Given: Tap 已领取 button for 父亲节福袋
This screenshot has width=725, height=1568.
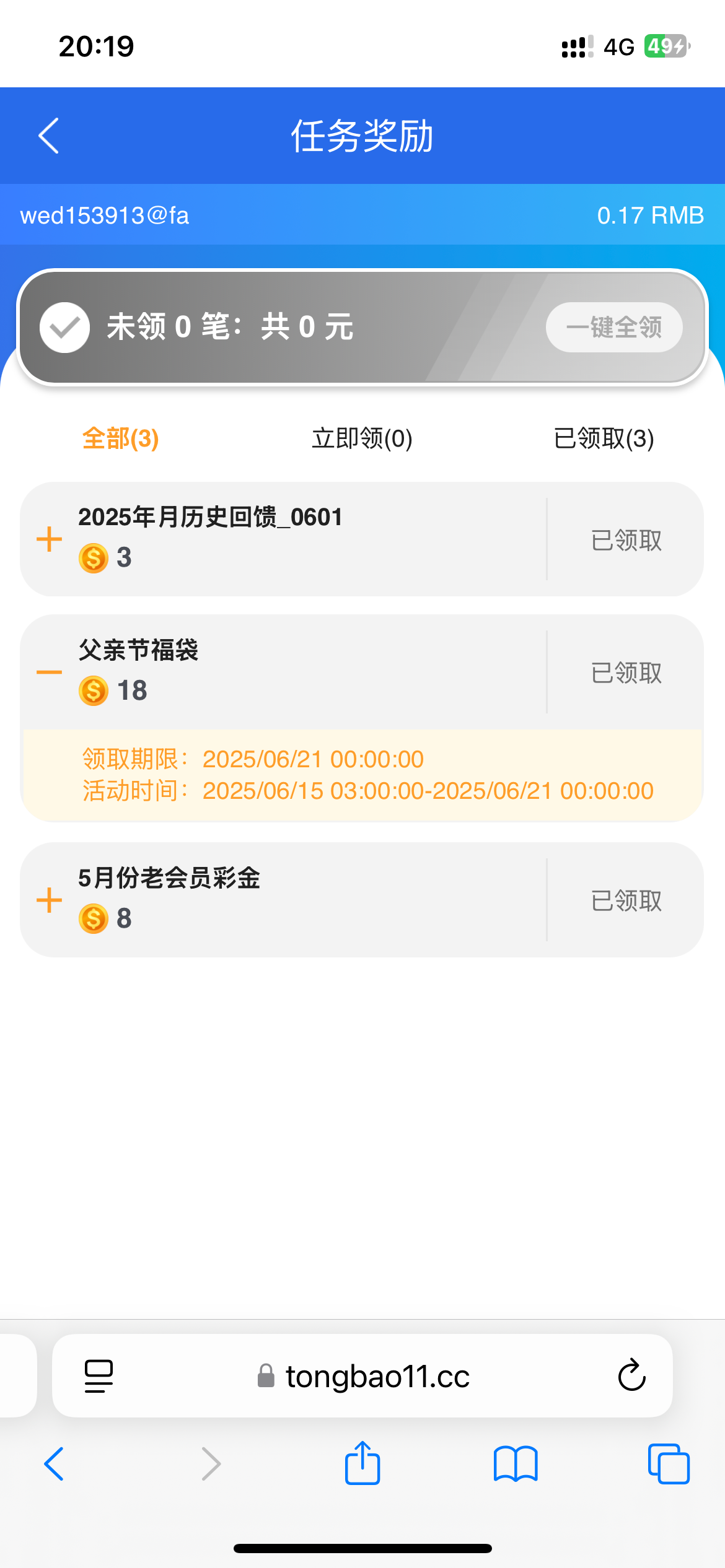Looking at the screenshot, I should [x=626, y=673].
